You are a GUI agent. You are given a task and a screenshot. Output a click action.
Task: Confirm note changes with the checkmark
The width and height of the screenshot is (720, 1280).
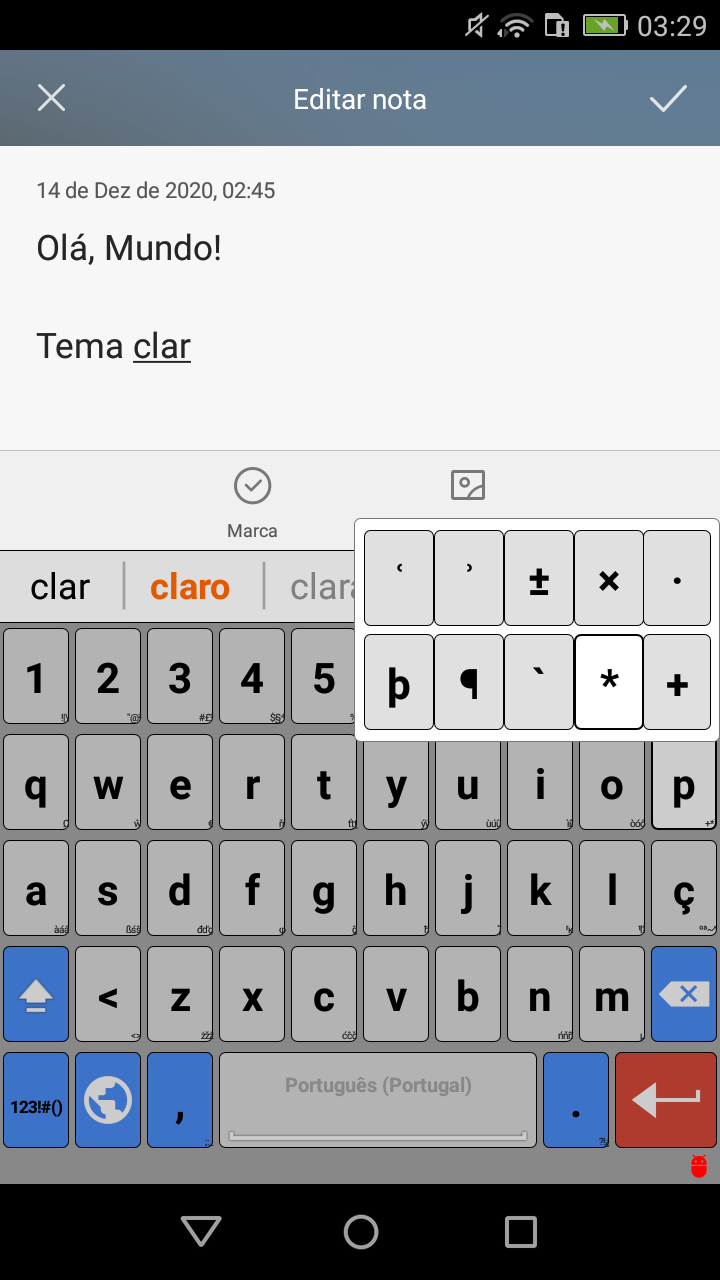coord(668,98)
